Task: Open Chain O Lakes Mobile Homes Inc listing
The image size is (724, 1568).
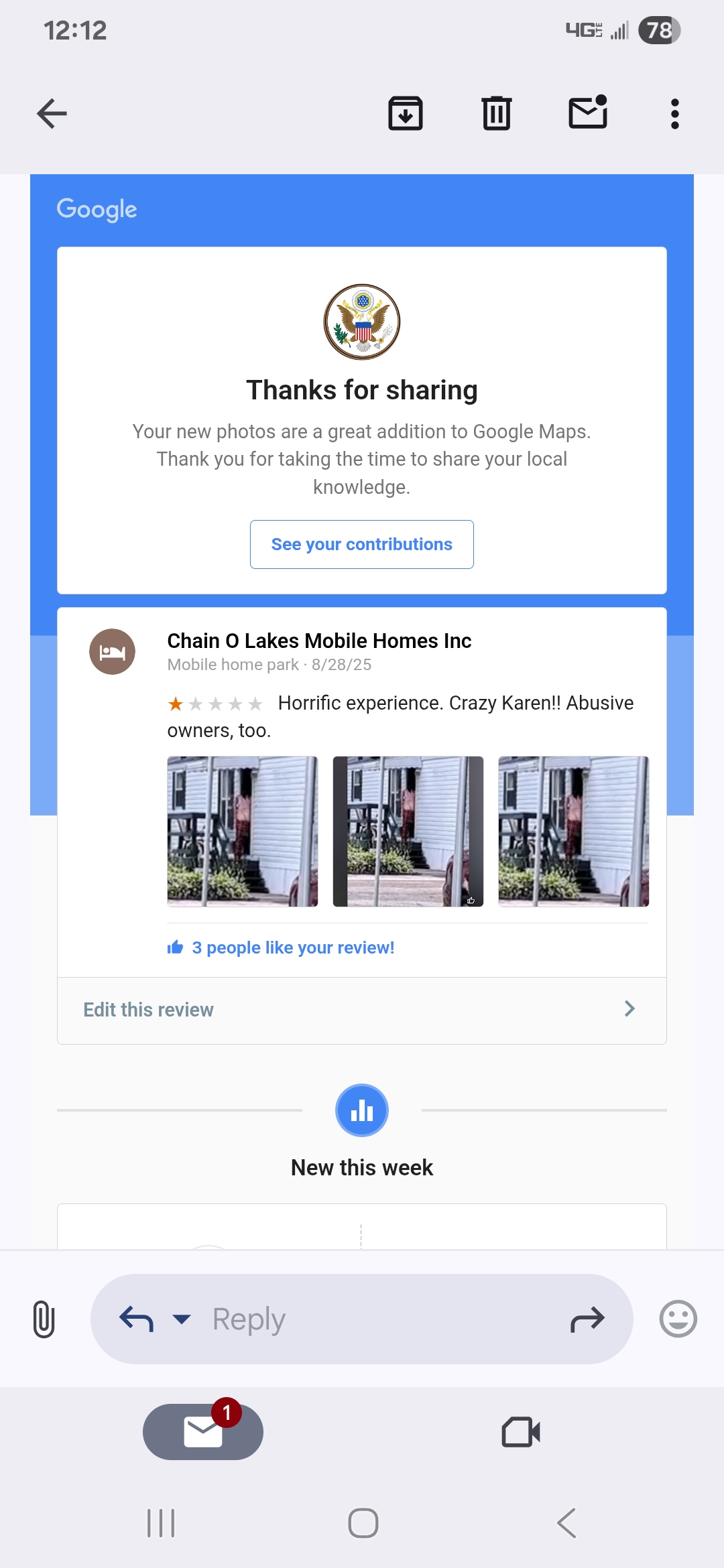Action: (319, 641)
